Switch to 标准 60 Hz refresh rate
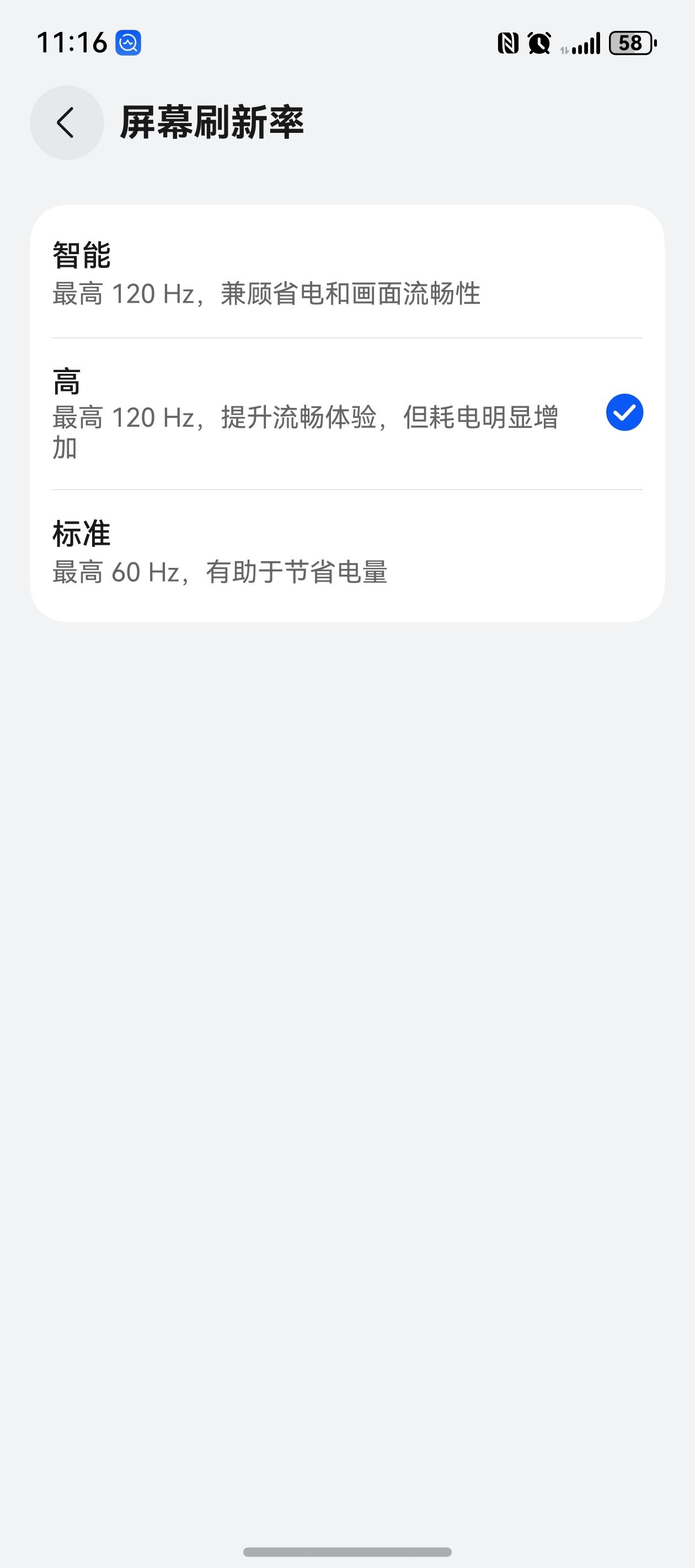Image resolution: width=695 pixels, height=1568 pixels. coord(347,552)
